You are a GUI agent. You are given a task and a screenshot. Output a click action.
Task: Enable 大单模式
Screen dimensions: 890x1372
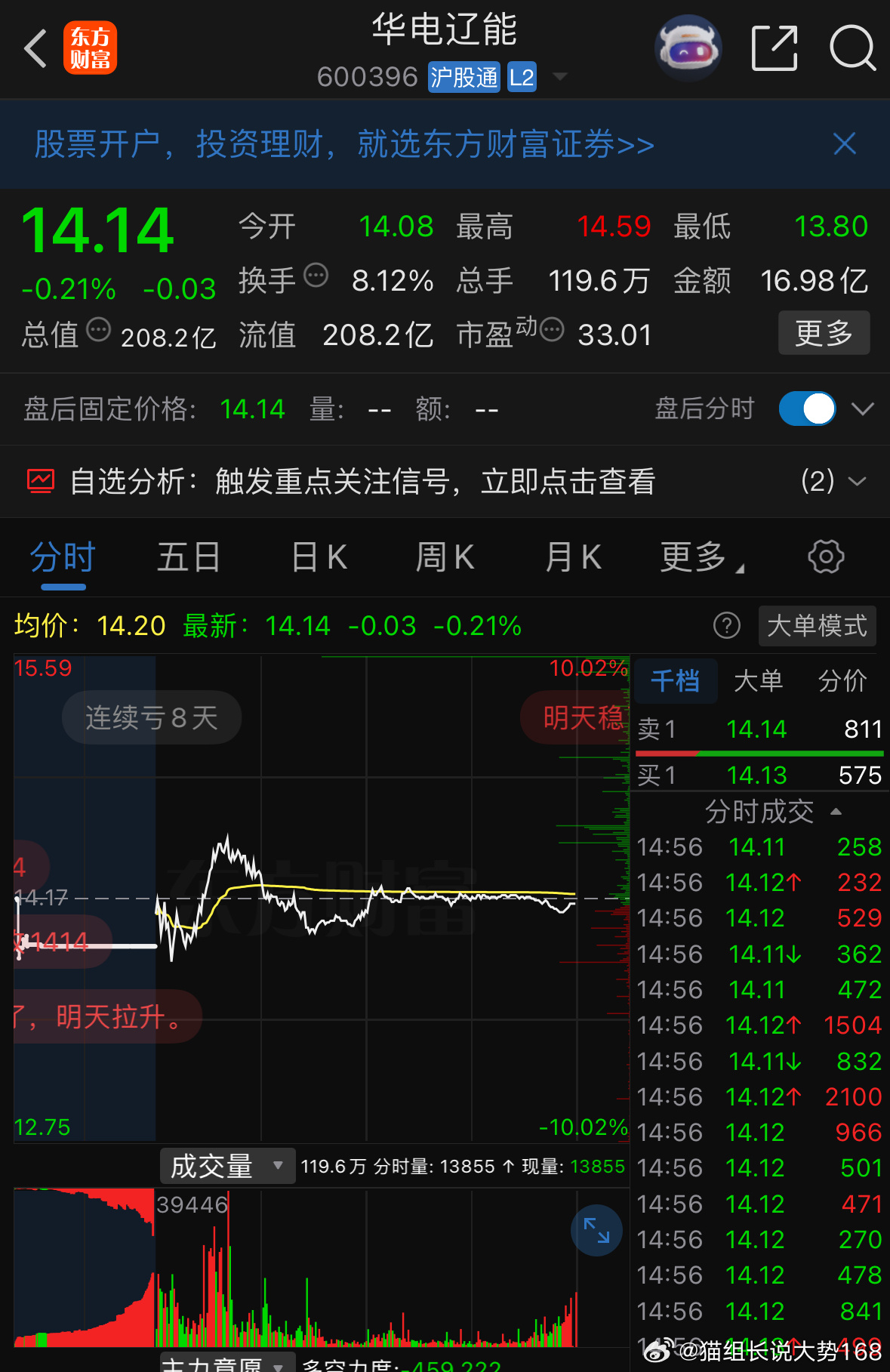[817, 626]
